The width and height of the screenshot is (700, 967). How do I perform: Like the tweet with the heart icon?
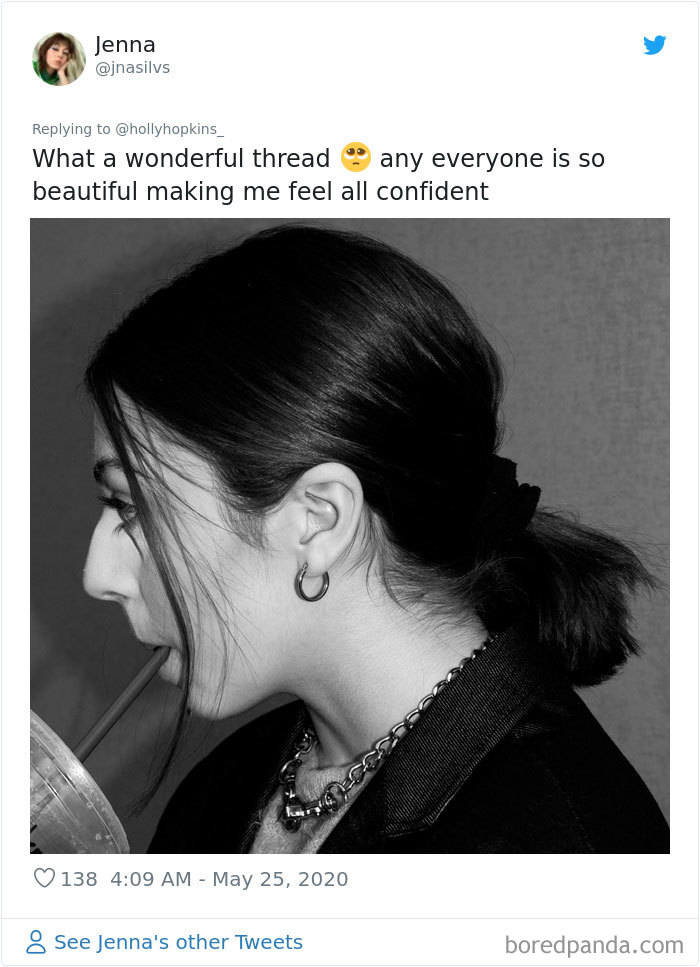click(44, 879)
